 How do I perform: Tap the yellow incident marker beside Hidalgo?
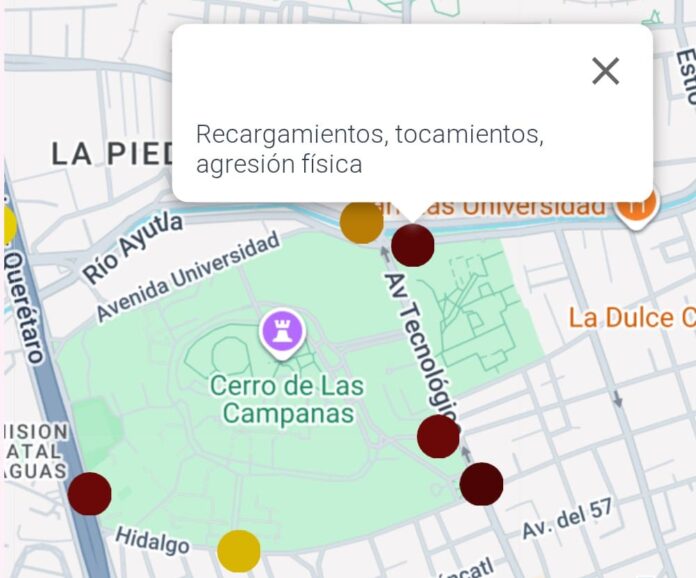pos(239,551)
